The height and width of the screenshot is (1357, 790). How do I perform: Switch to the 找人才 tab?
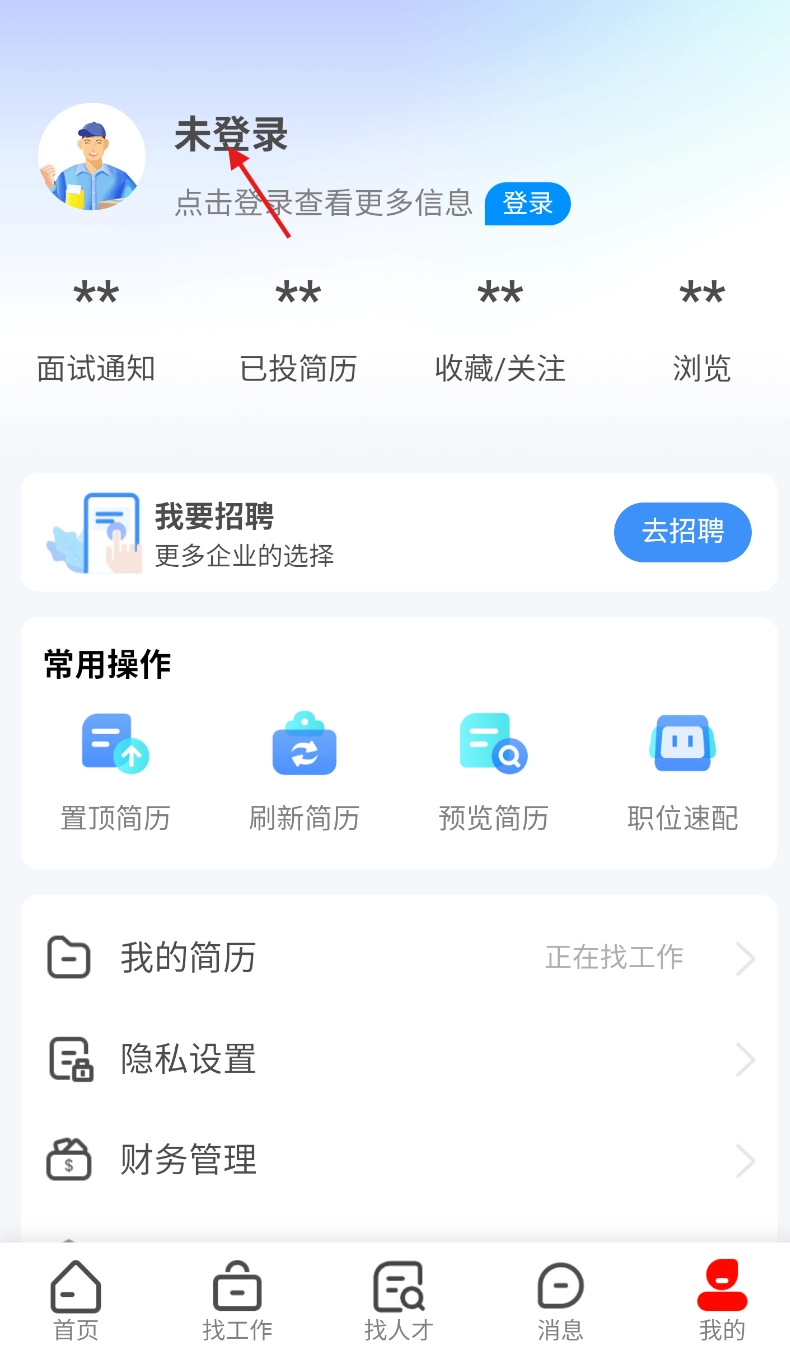(398, 1300)
